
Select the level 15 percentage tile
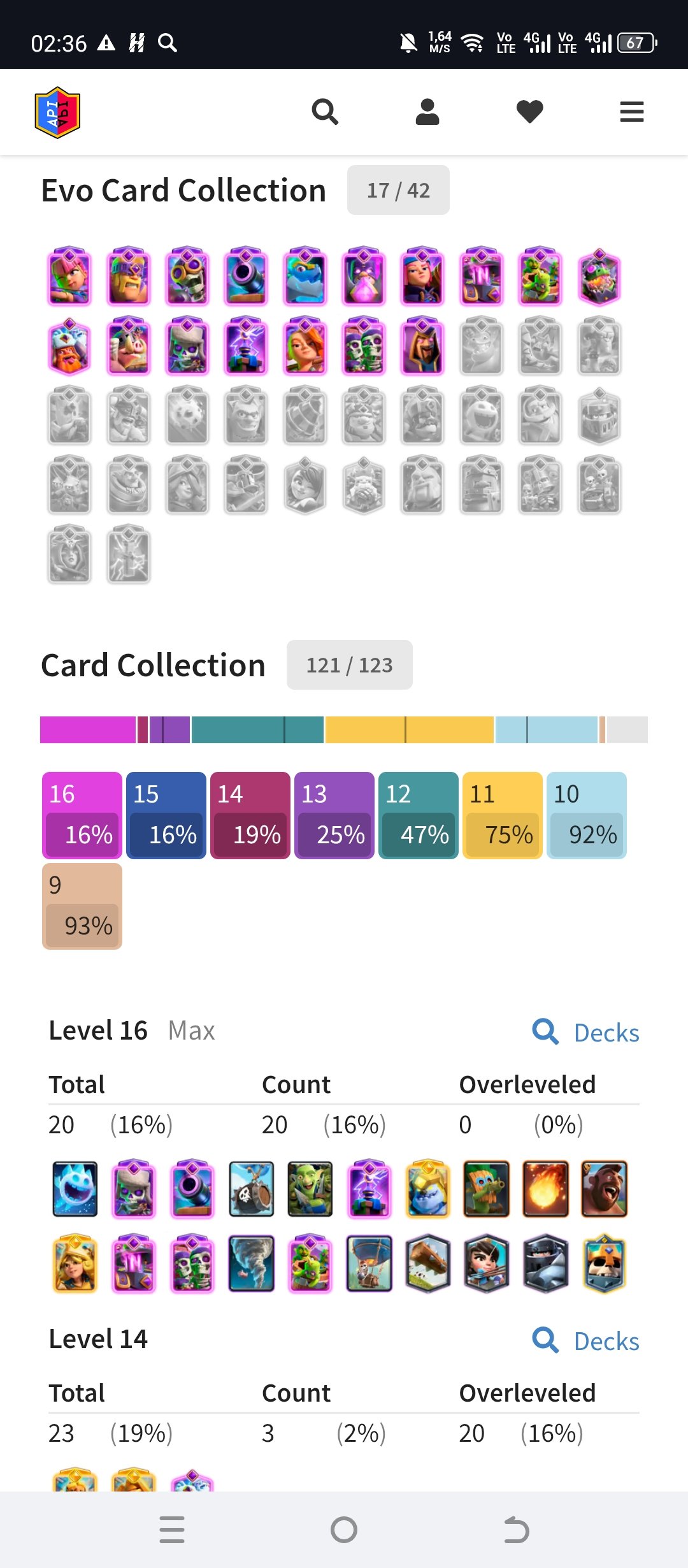(166, 815)
